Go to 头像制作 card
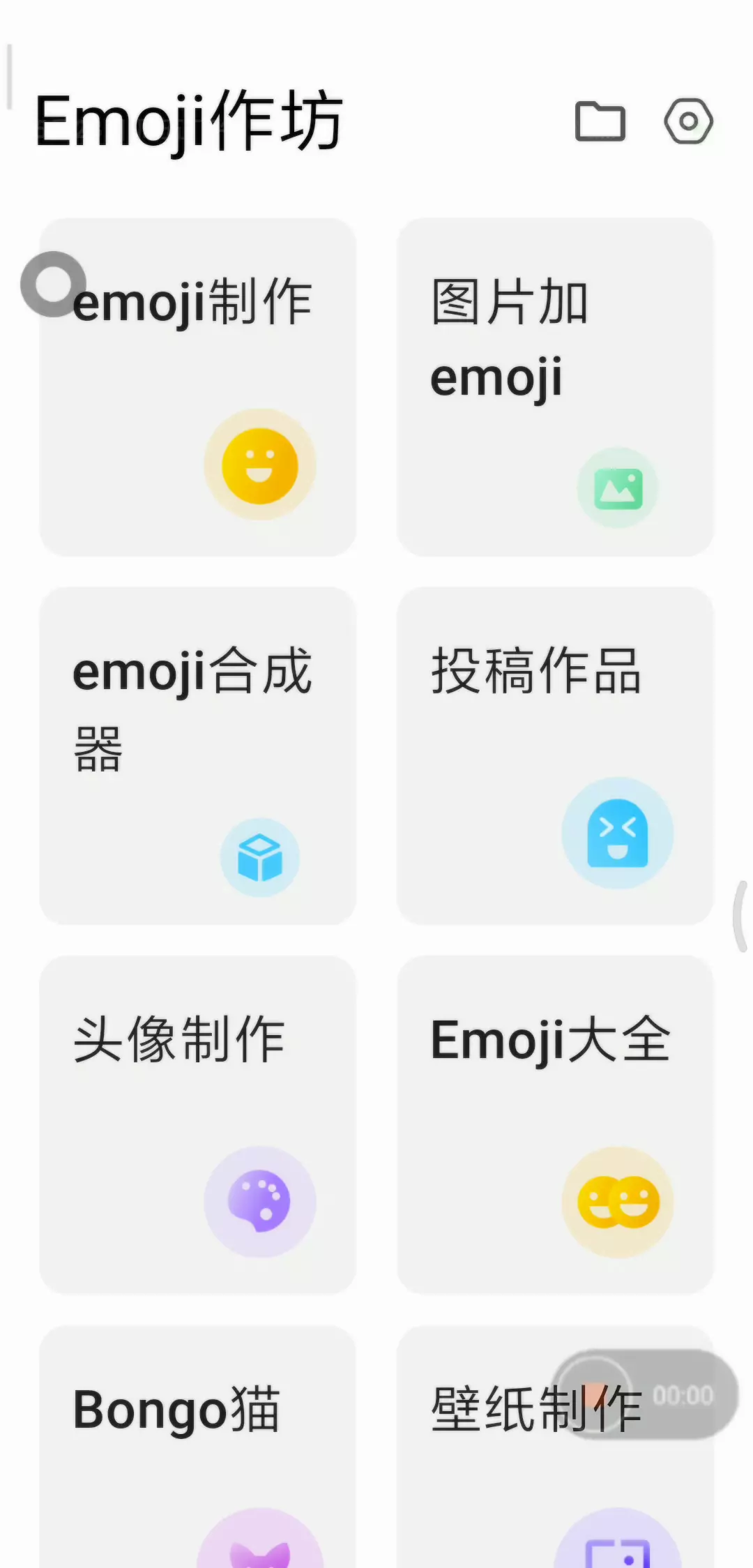 tap(198, 1124)
